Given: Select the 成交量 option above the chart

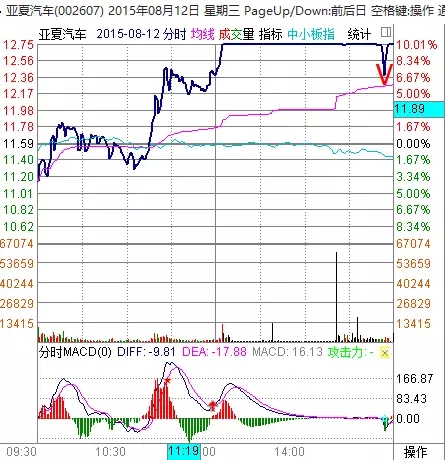Looking at the screenshot, I should (236, 34).
